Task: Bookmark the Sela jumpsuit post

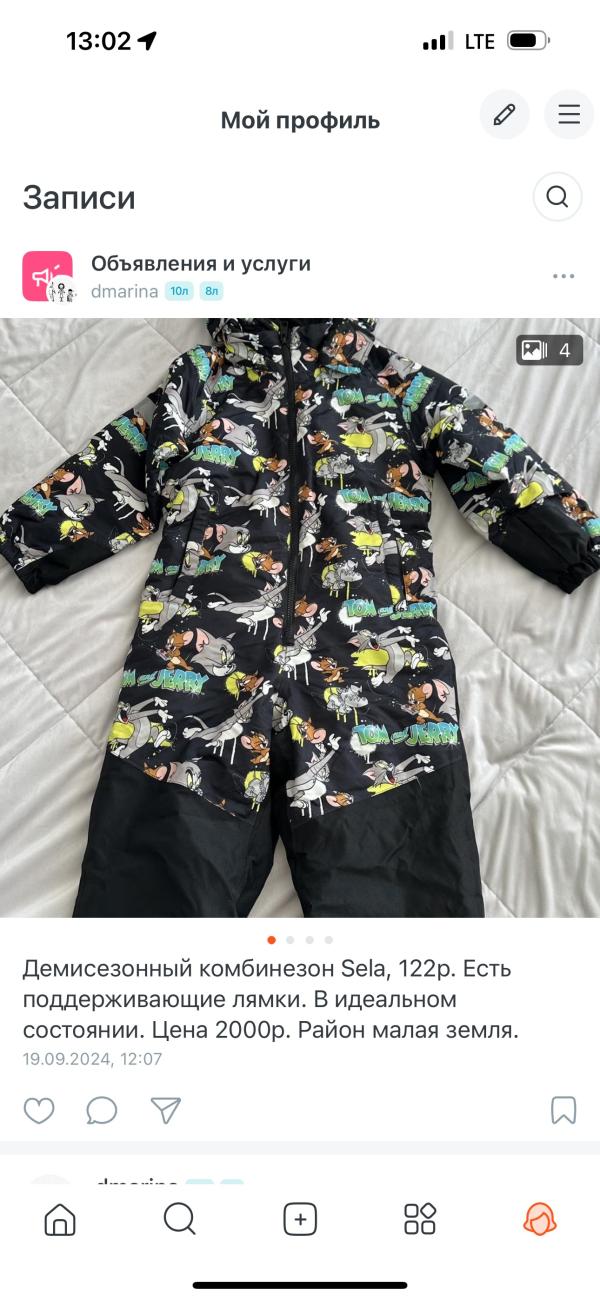Action: (563, 1110)
